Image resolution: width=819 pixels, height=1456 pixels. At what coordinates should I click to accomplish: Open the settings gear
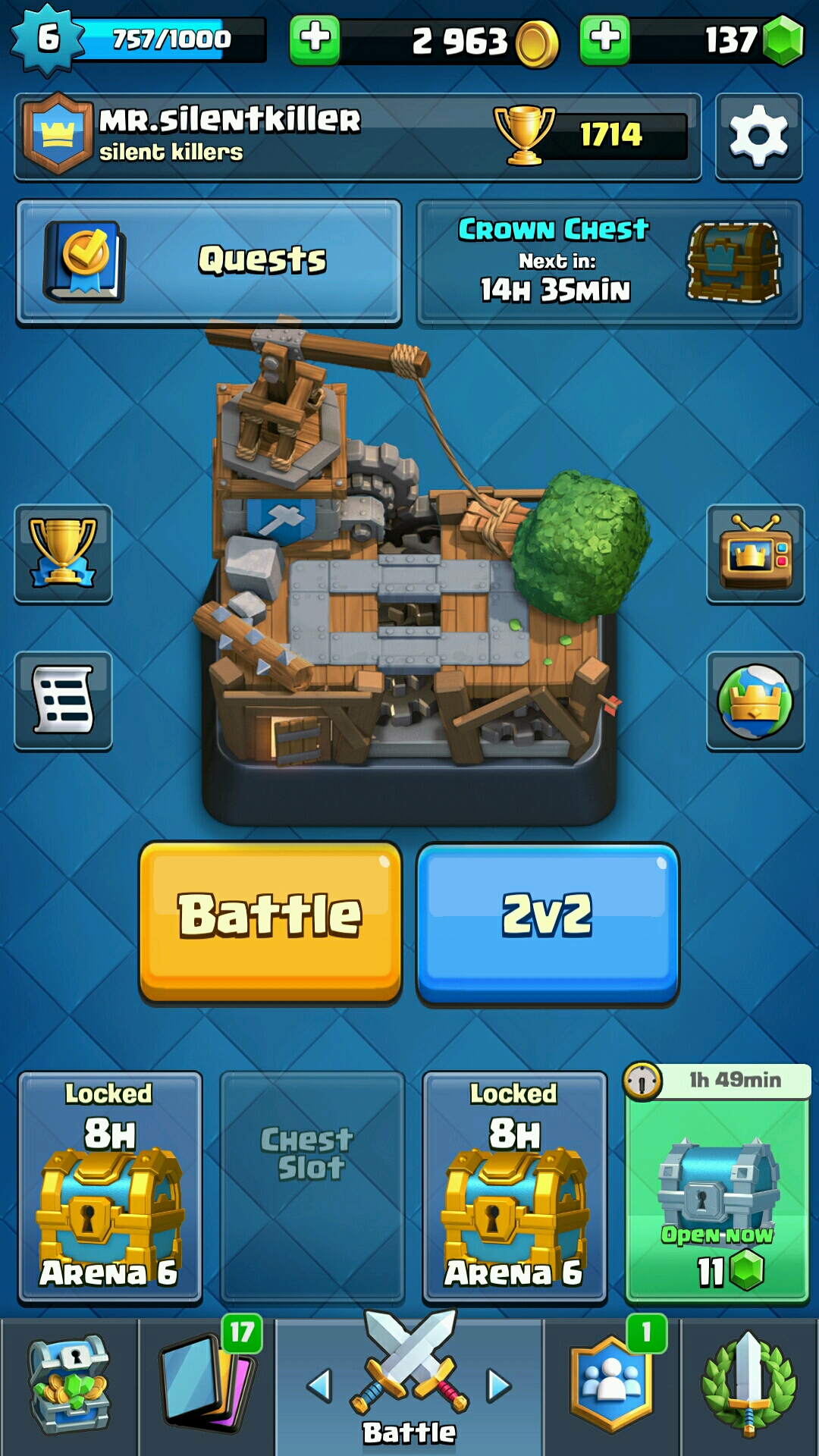click(758, 136)
